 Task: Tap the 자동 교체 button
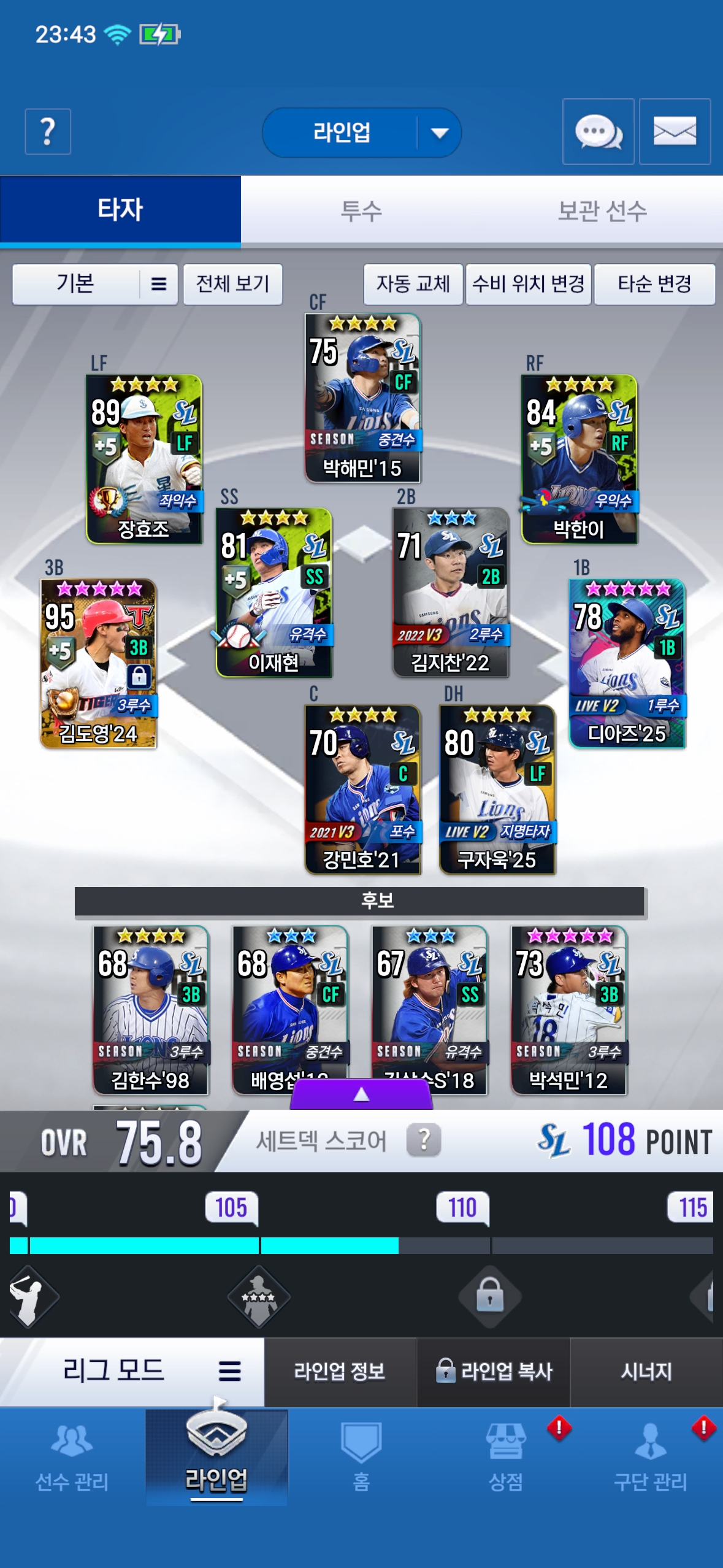click(x=413, y=284)
